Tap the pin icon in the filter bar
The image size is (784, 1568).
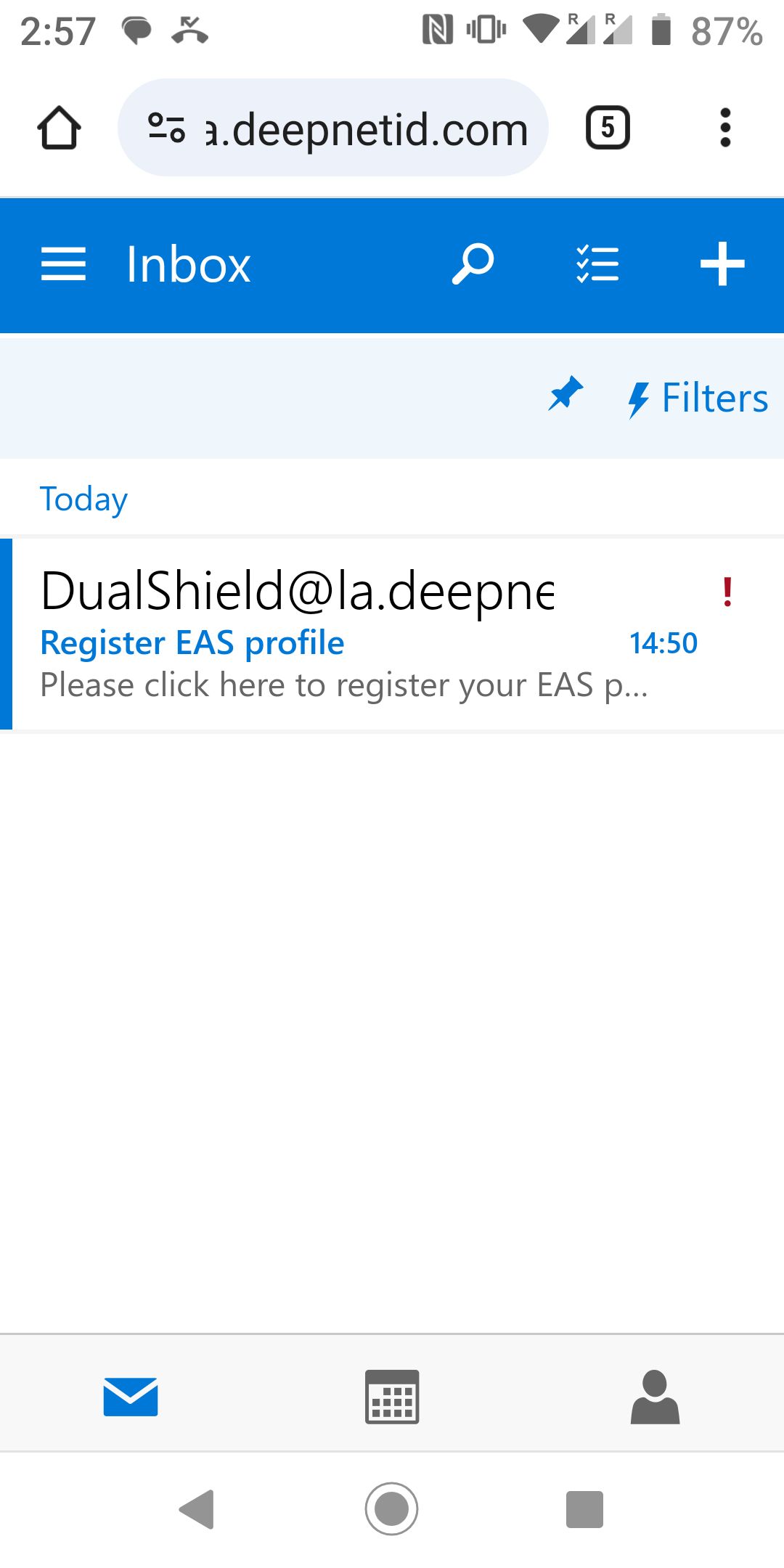[x=565, y=396]
